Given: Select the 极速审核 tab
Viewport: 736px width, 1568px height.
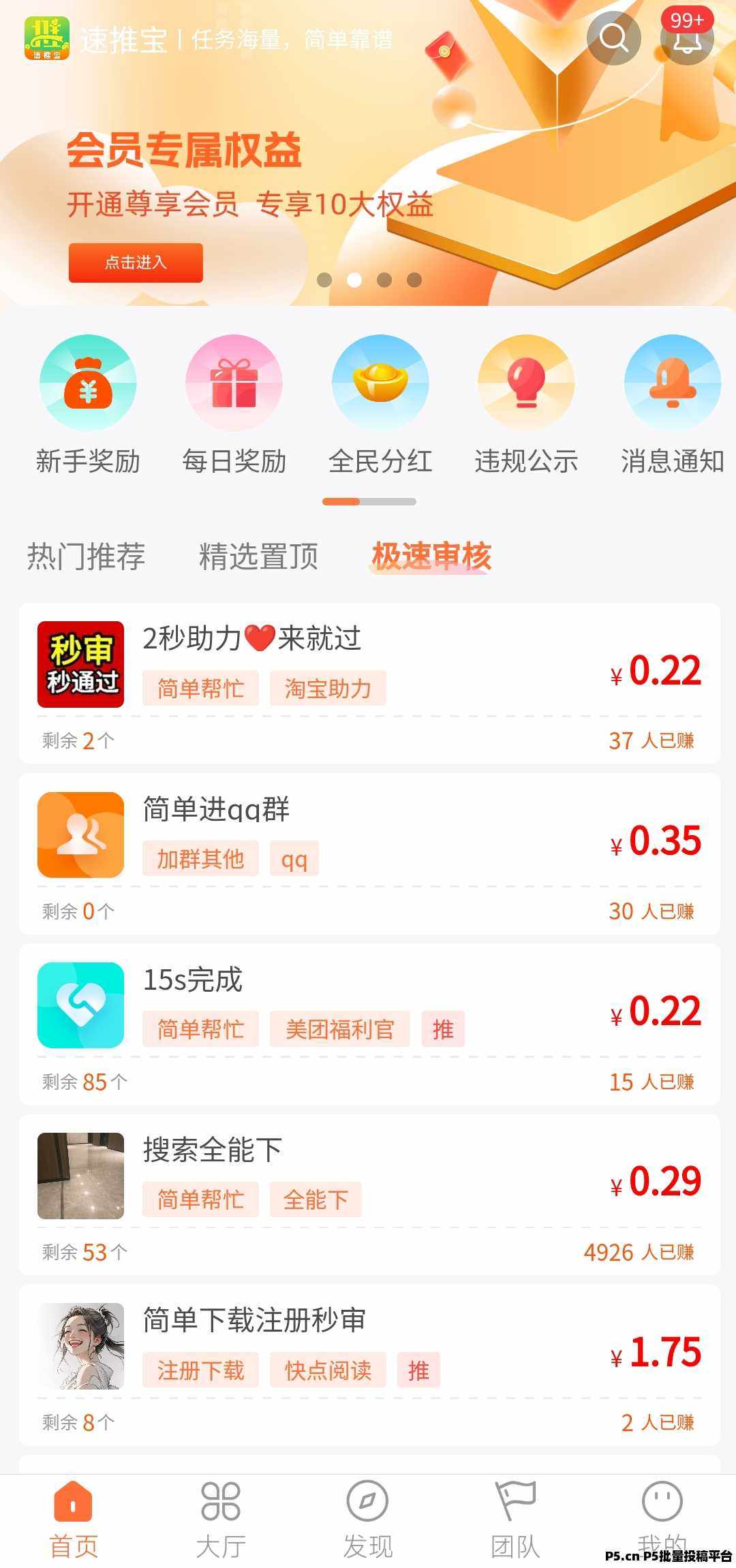Looking at the screenshot, I should pyautogui.click(x=431, y=556).
